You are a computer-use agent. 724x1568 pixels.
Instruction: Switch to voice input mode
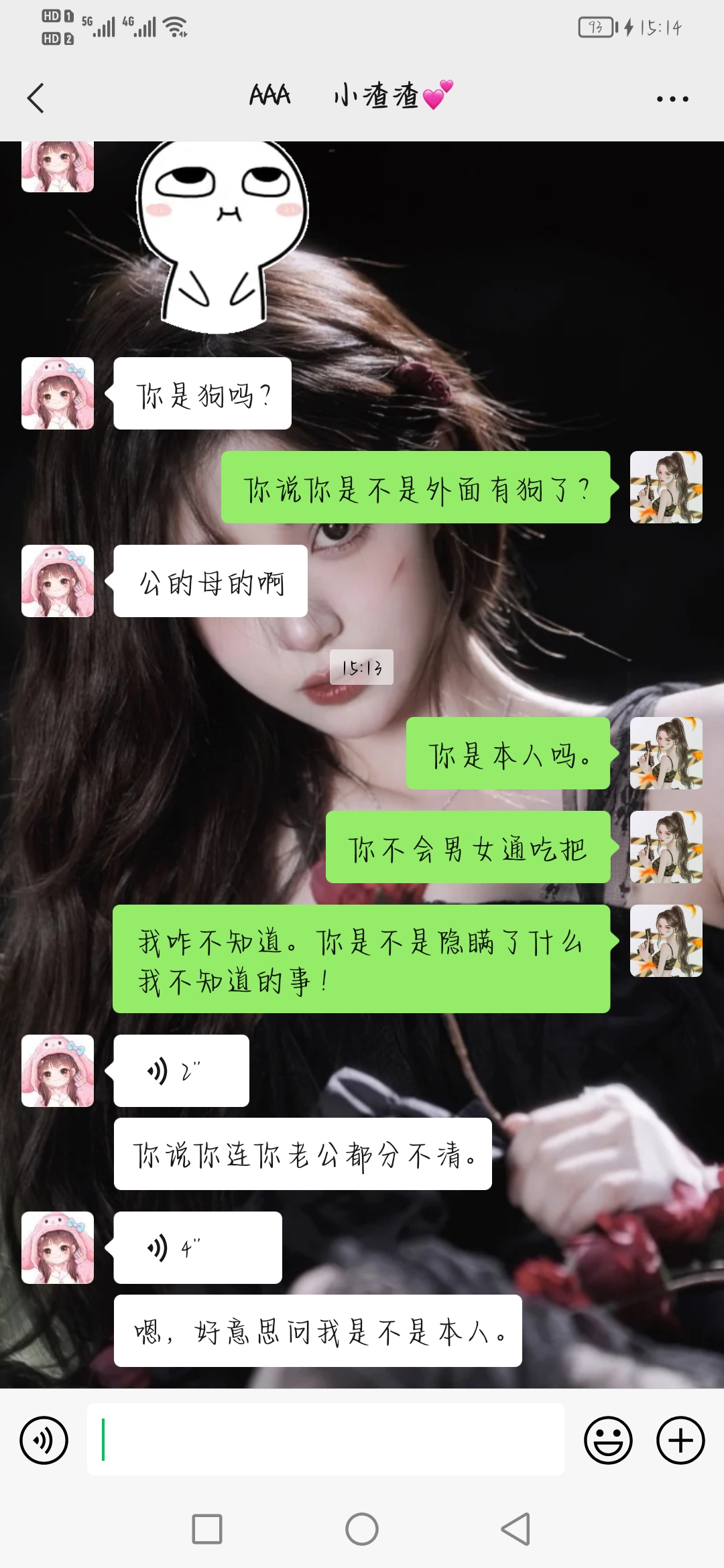point(44,1440)
